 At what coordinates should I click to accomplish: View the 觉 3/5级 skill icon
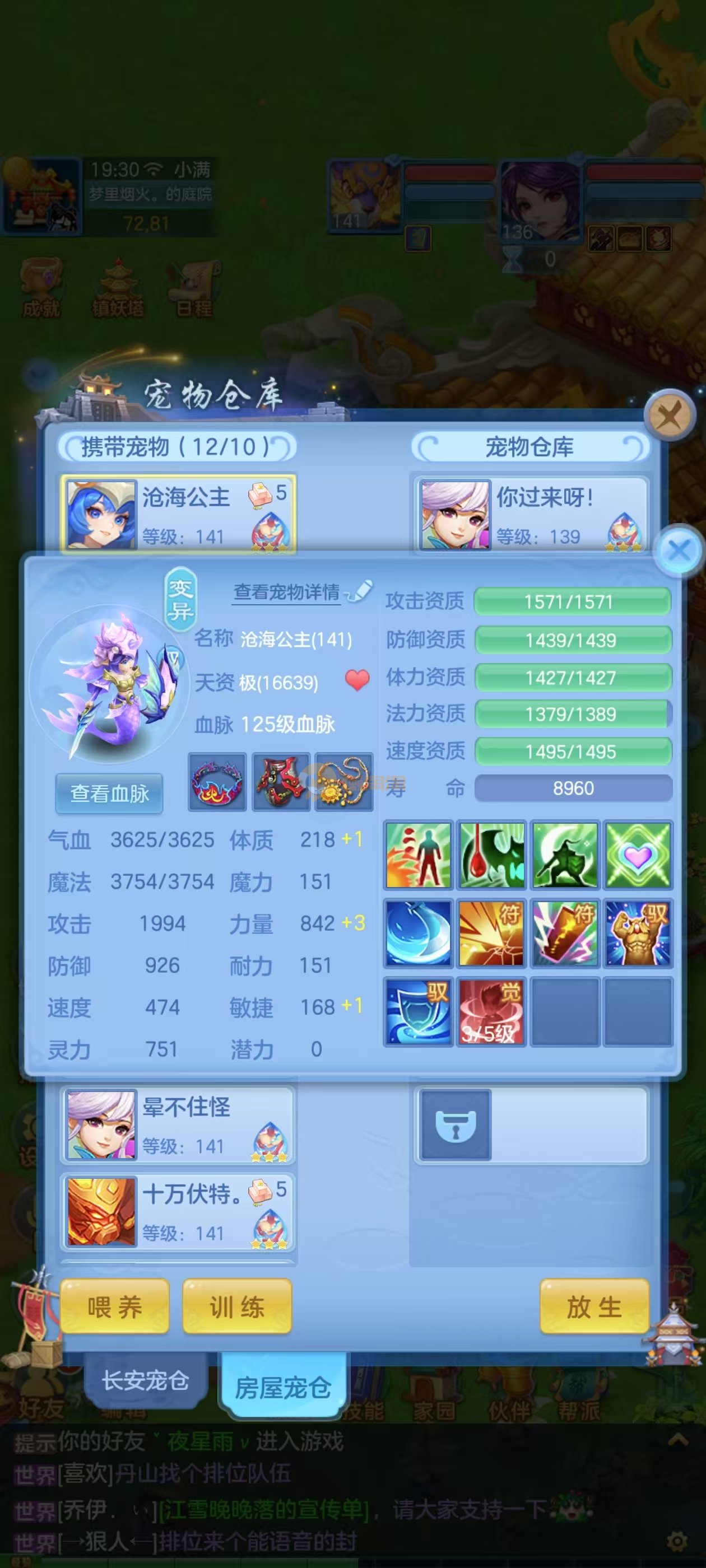[491, 1012]
